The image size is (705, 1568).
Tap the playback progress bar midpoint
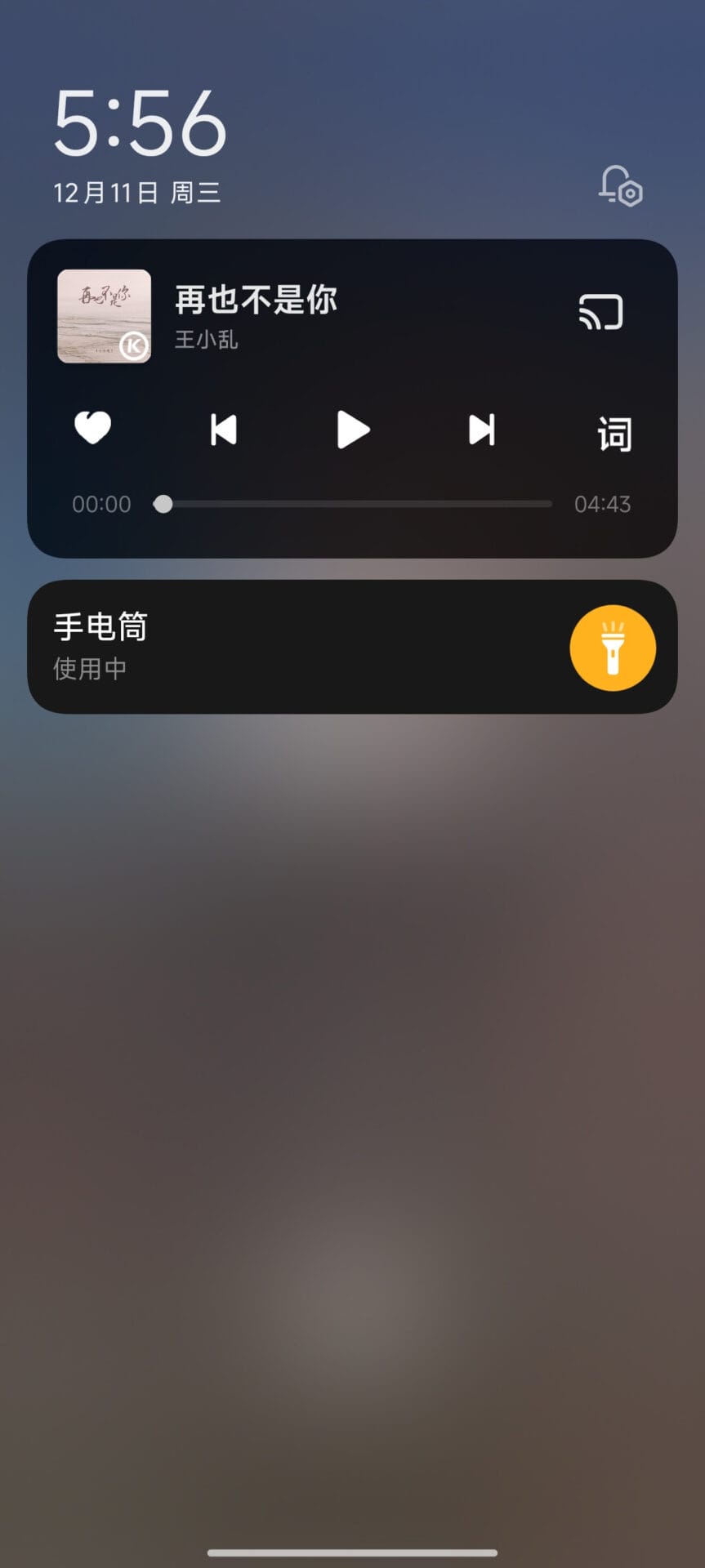(x=353, y=504)
